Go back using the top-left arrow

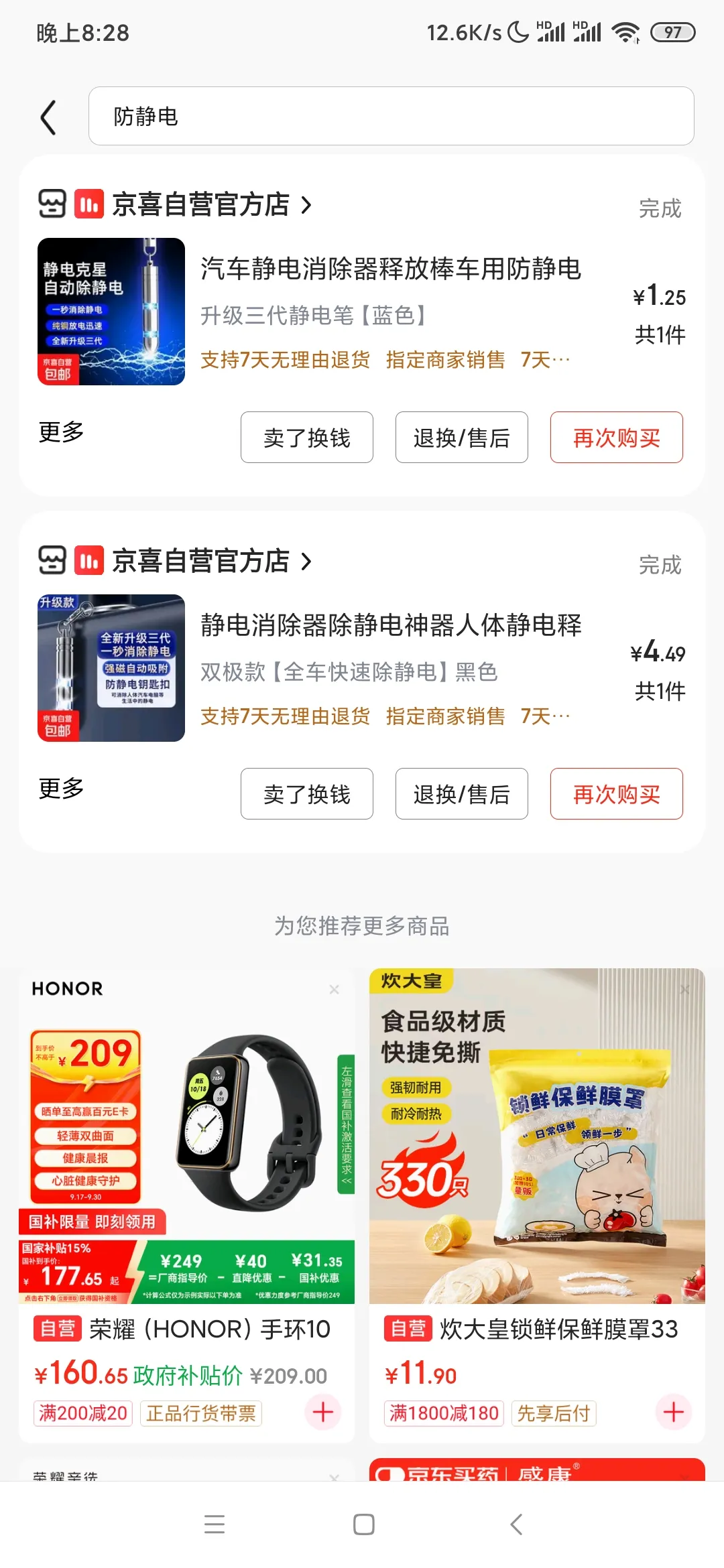[x=48, y=117]
